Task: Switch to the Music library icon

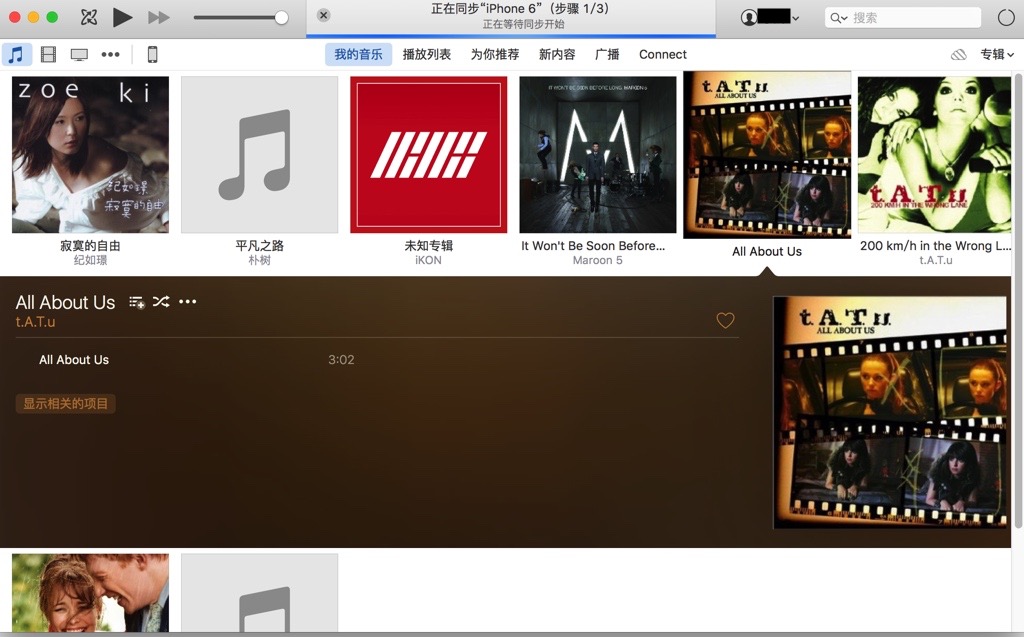Action: (x=17, y=54)
